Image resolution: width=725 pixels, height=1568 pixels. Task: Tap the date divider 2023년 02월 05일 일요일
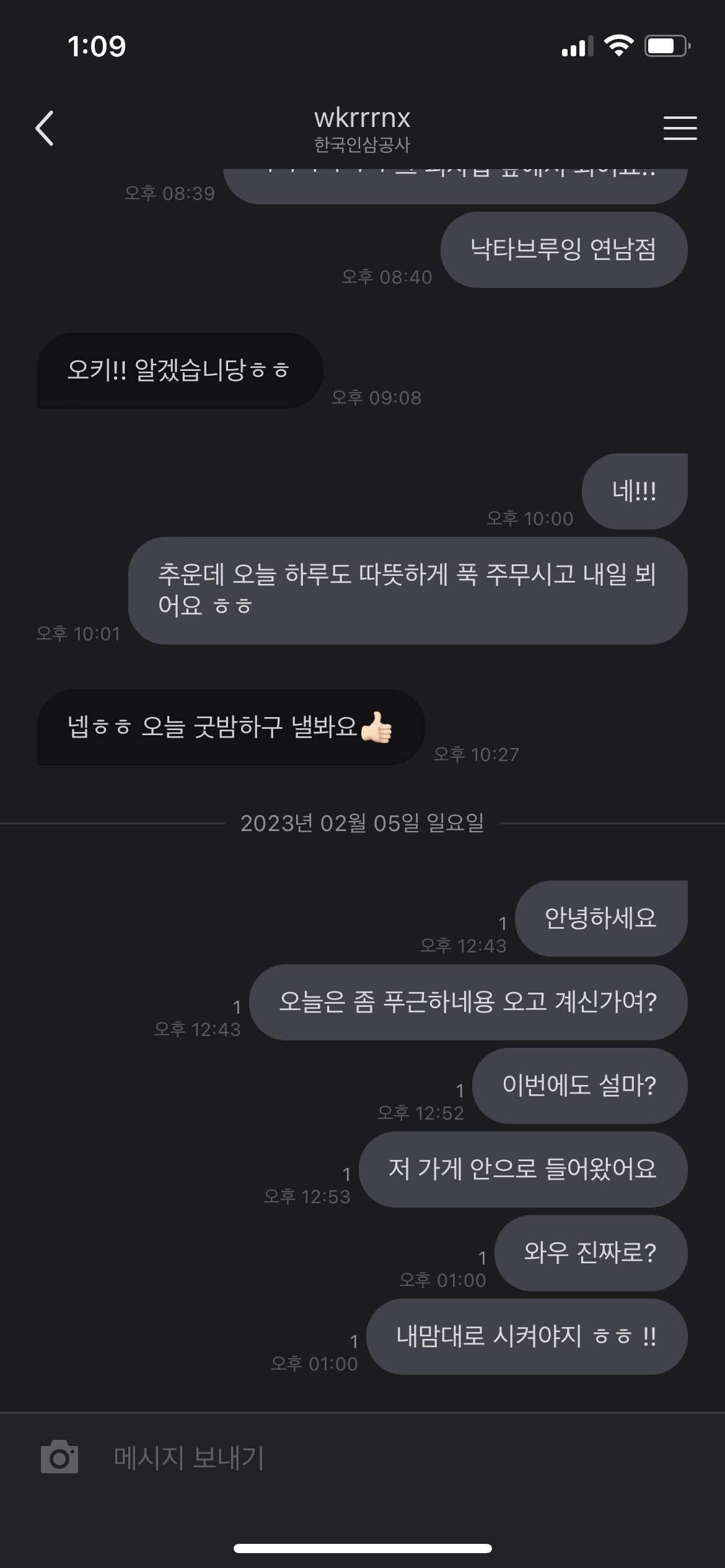362,822
